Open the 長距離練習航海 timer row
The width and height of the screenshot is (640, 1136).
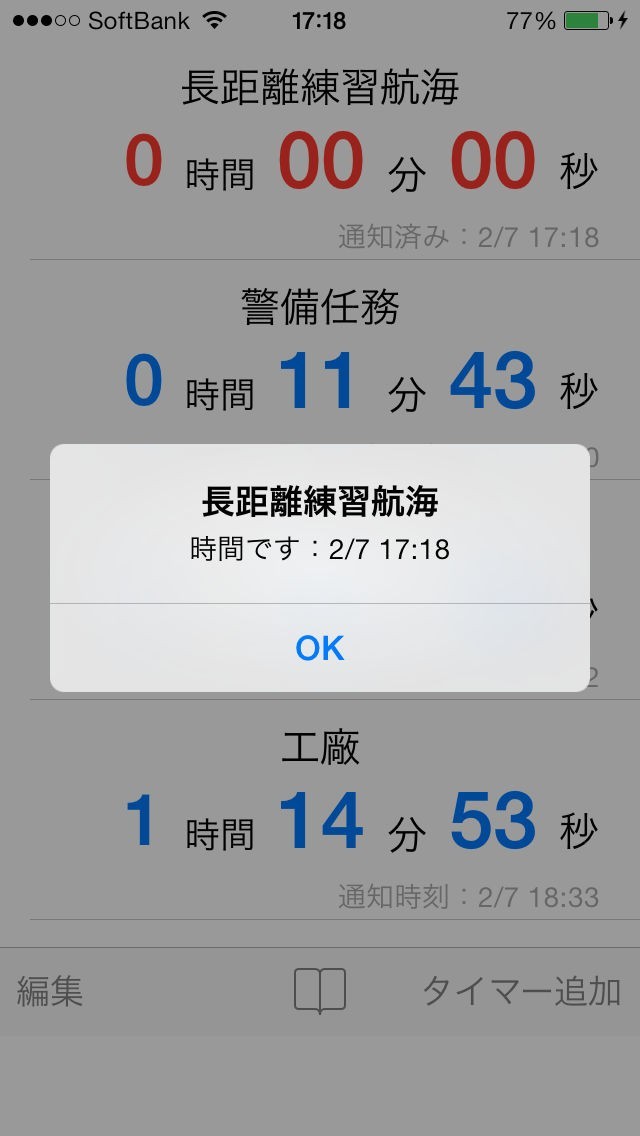320,150
